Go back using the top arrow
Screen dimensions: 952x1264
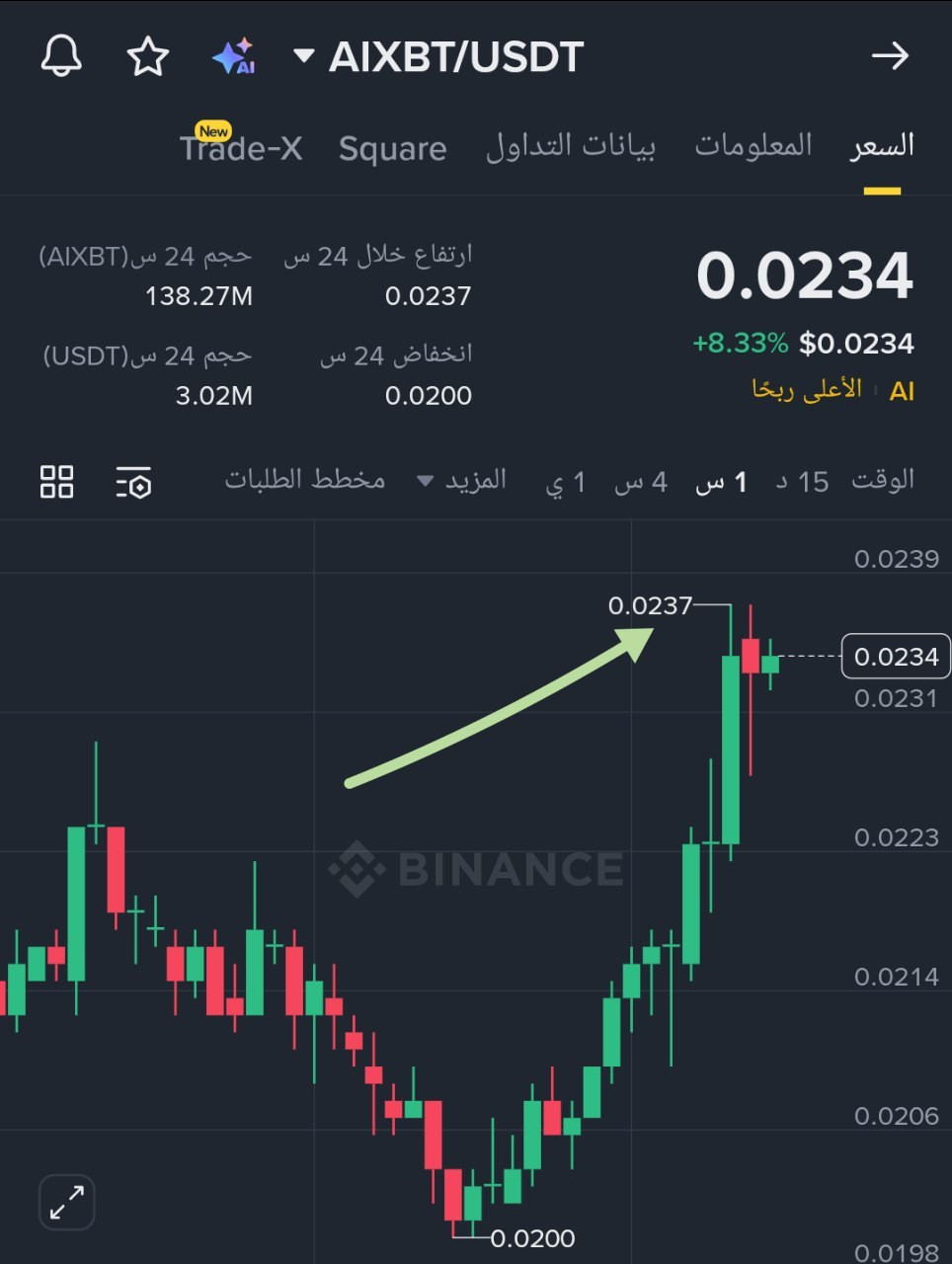[890, 56]
